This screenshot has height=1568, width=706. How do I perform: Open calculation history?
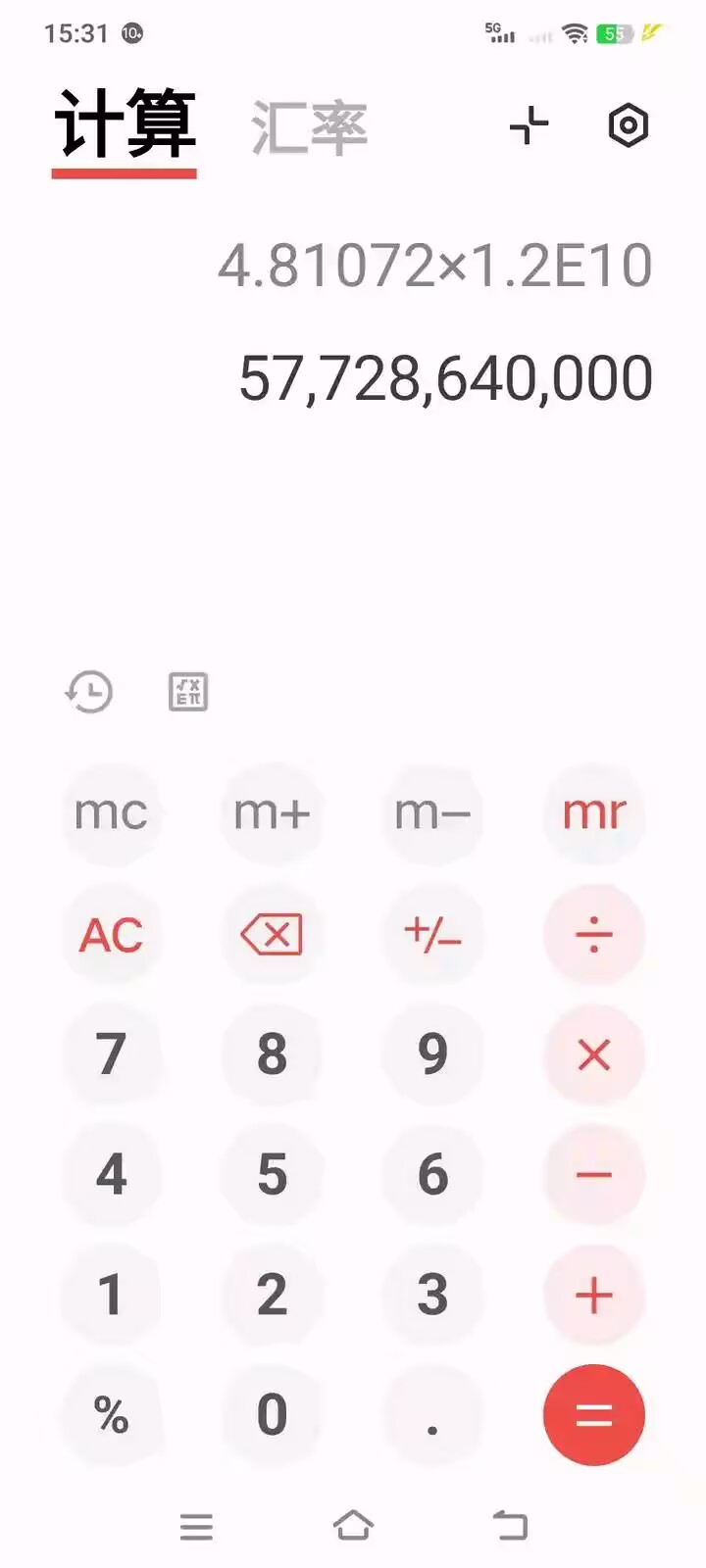coord(89,692)
